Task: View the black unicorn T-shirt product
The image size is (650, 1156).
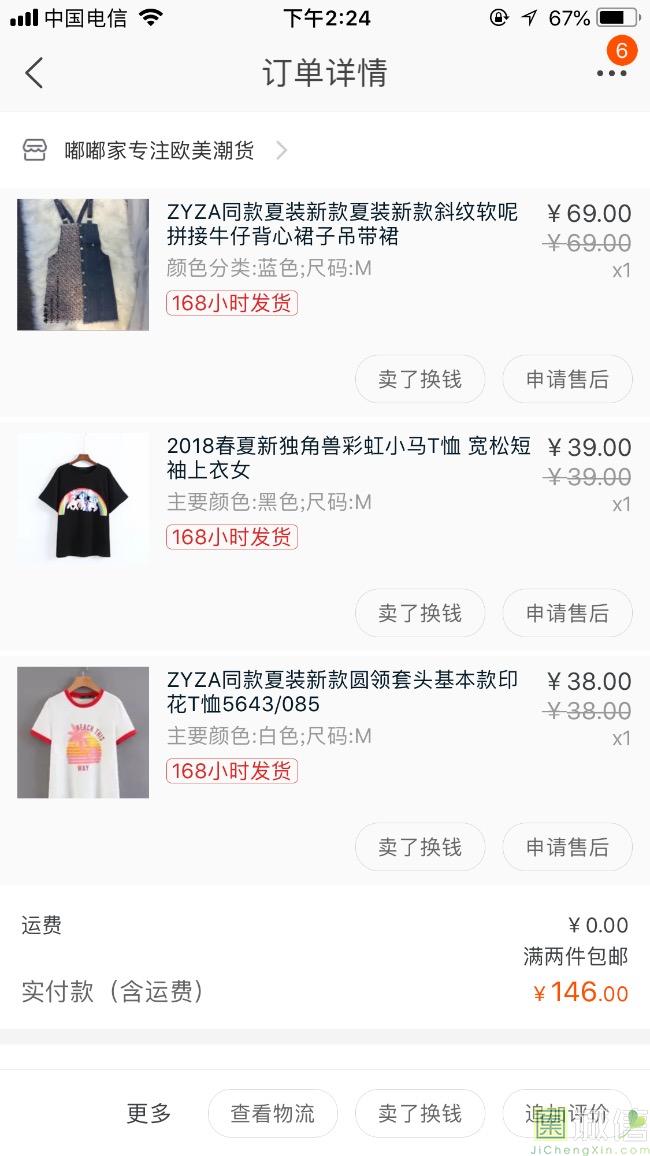Action: click(83, 499)
